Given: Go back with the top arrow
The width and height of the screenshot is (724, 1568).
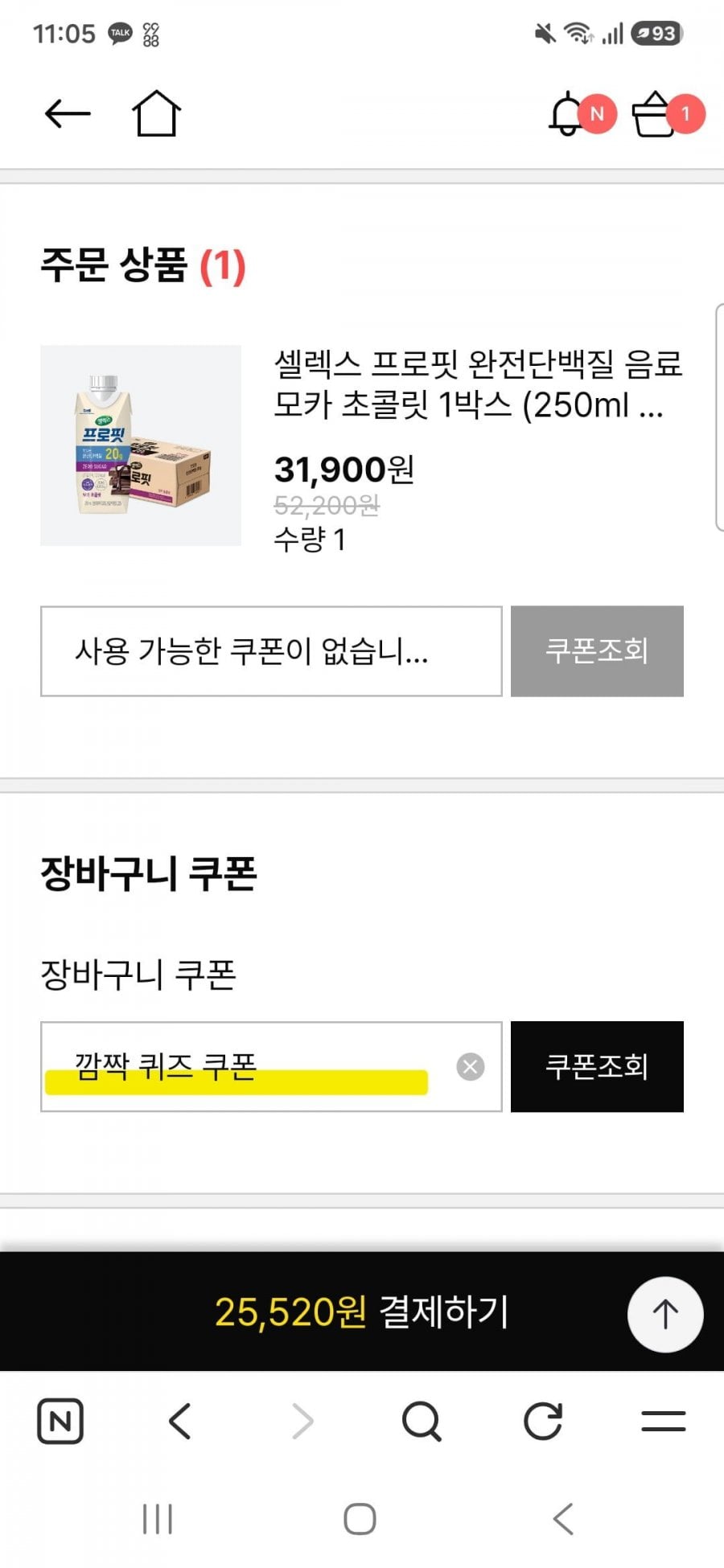Looking at the screenshot, I should (68, 114).
